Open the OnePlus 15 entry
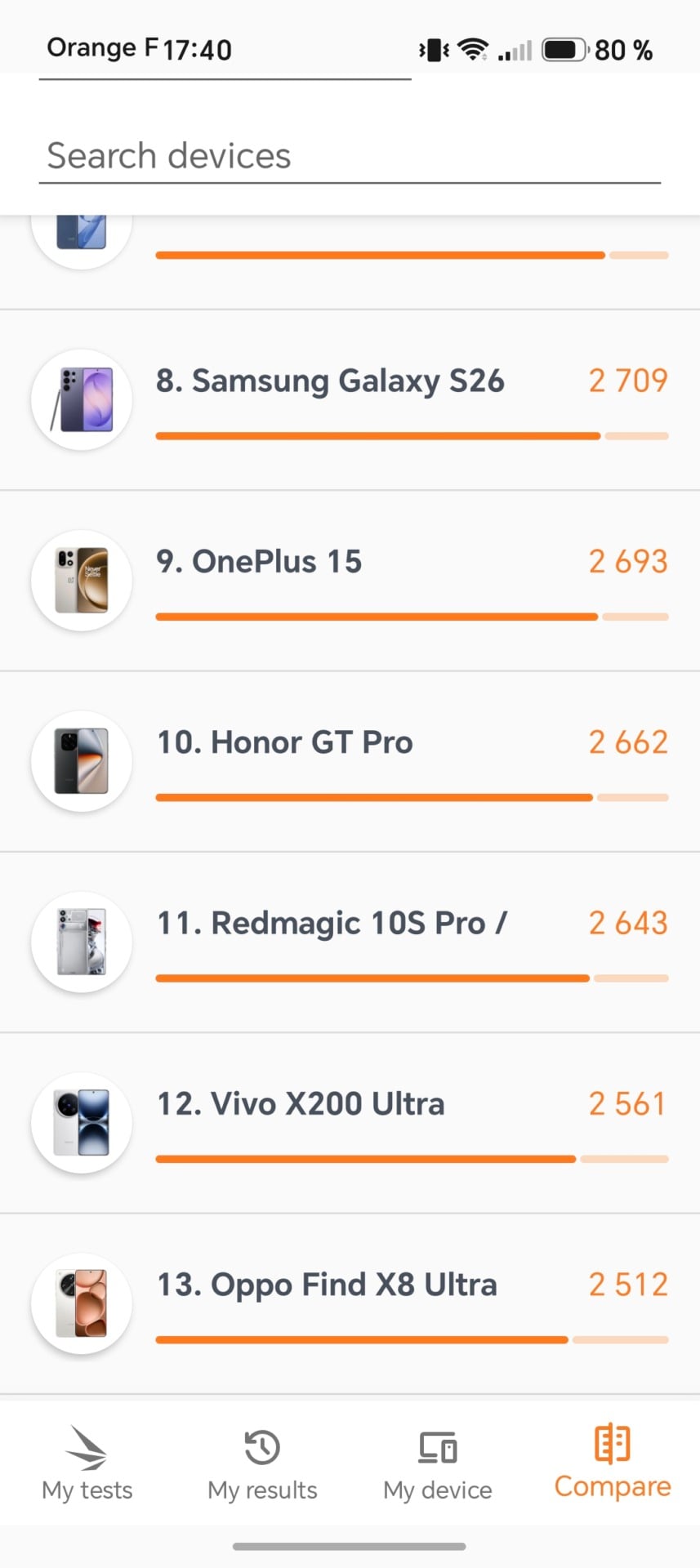The width and height of the screenshot is (700, 1568). (350, 581)
